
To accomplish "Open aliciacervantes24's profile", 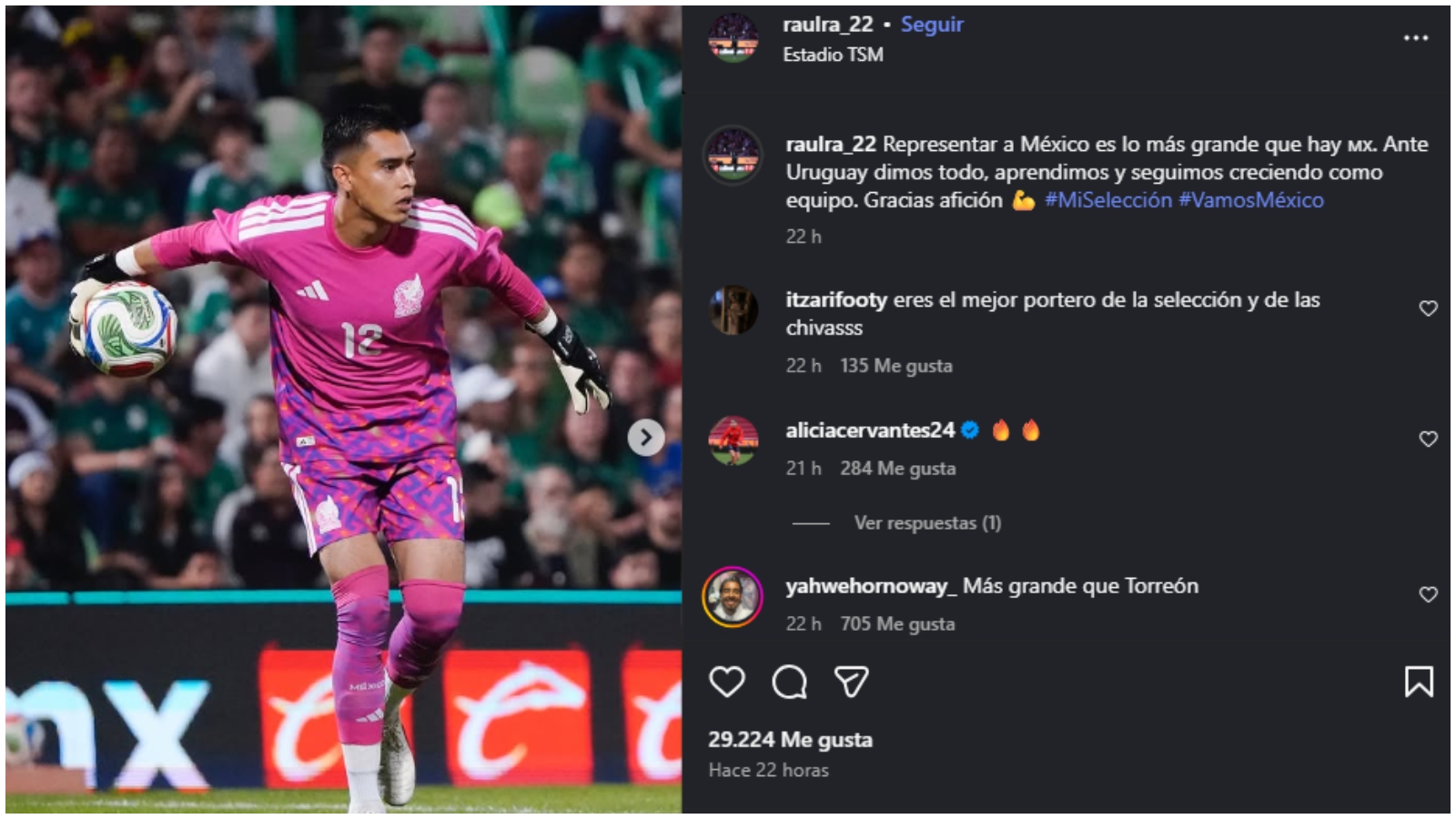I will pos(869,430).
